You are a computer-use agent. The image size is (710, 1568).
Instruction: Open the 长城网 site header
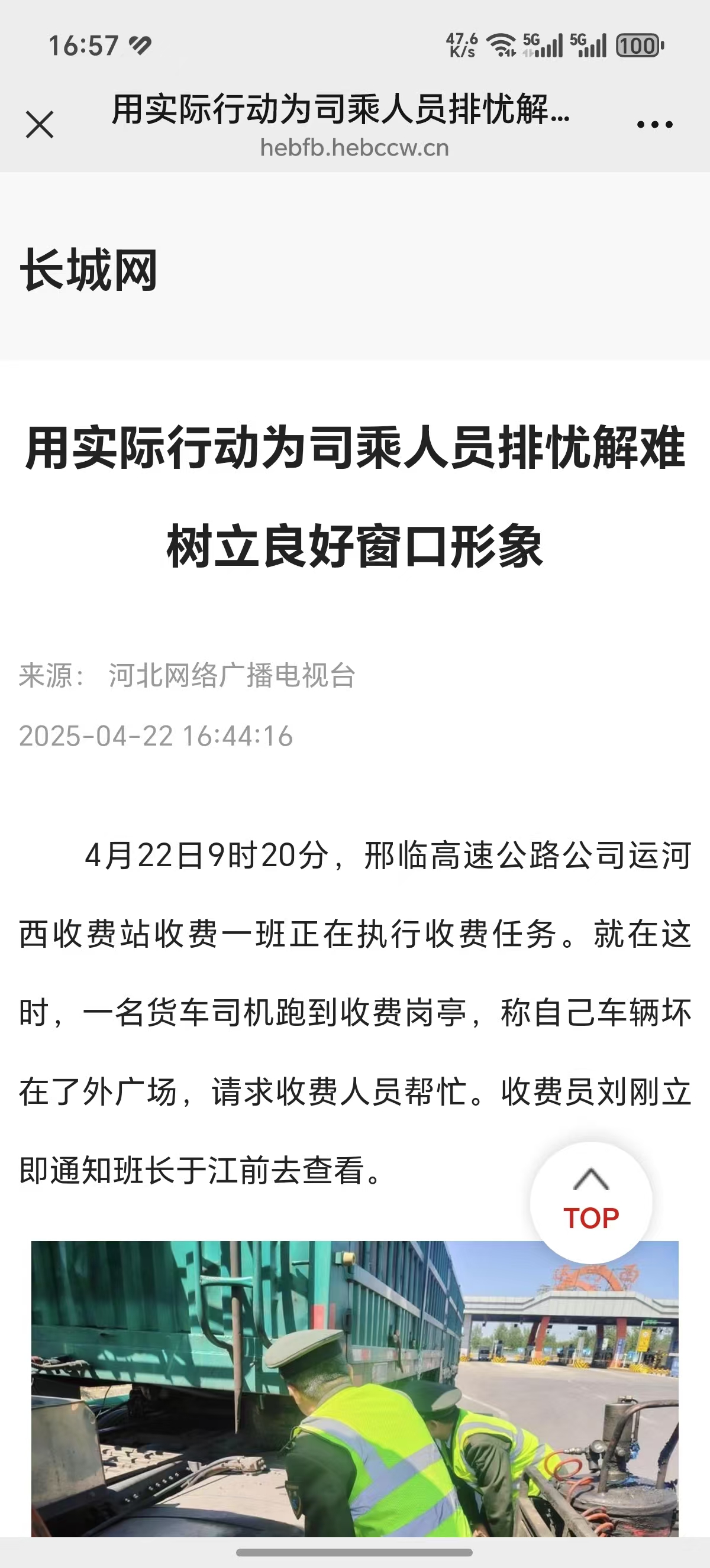click(x=89, y=270)
